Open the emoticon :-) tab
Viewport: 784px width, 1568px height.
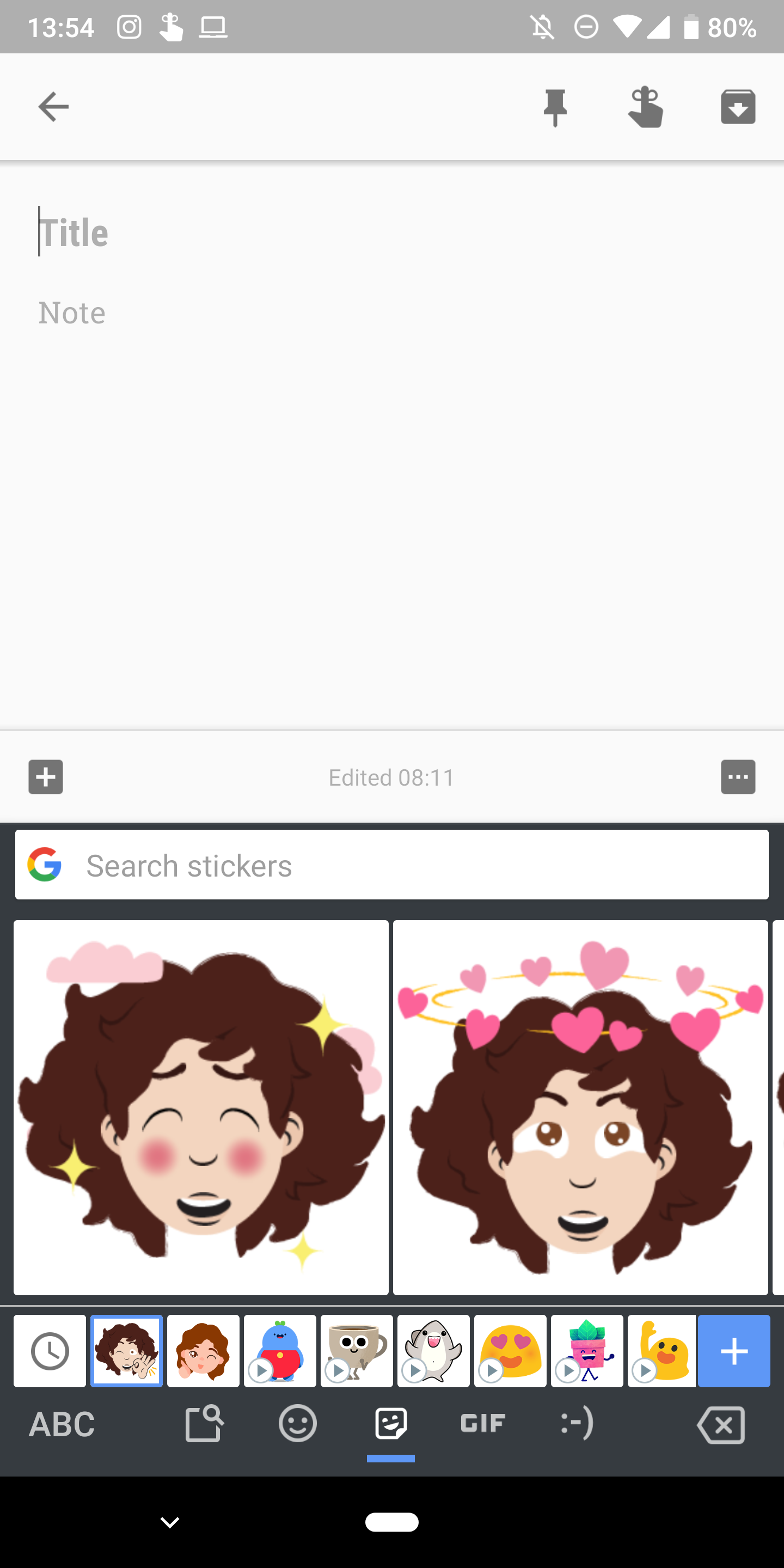click(x=576, y=1424)
